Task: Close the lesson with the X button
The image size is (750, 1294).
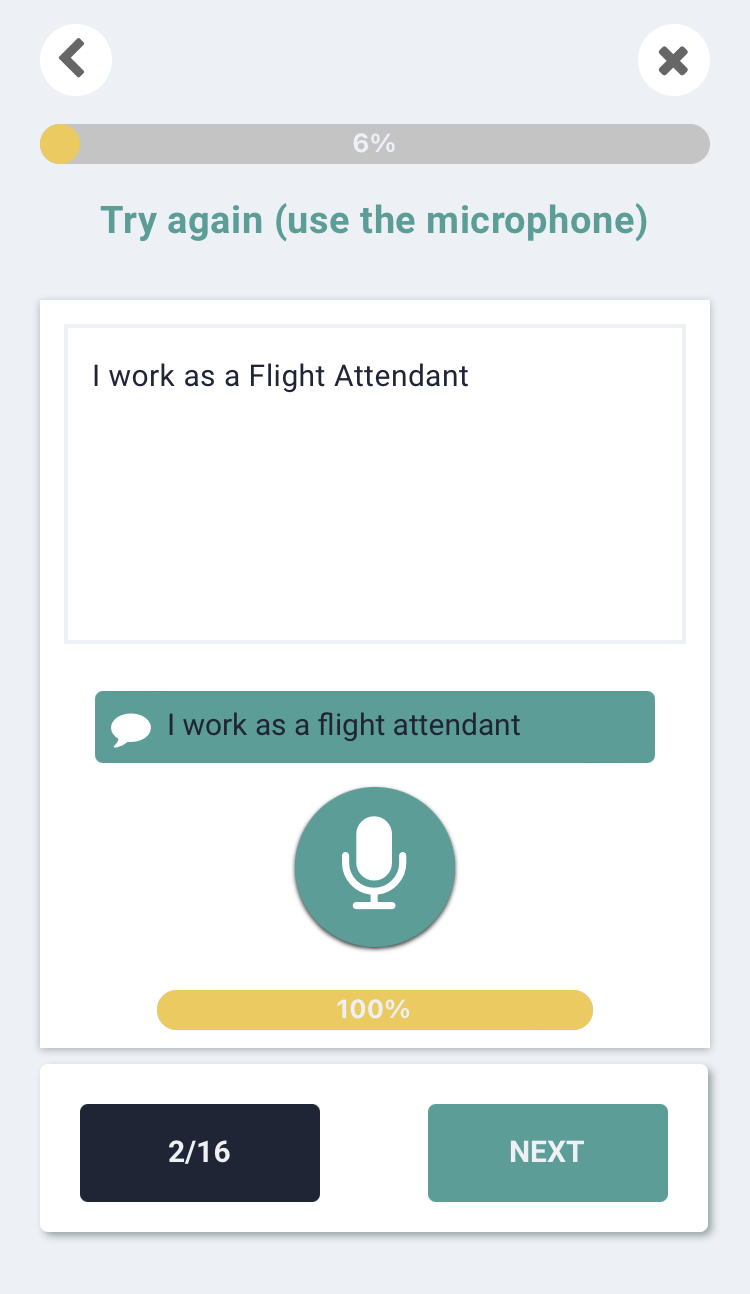Action: (673, 60)
